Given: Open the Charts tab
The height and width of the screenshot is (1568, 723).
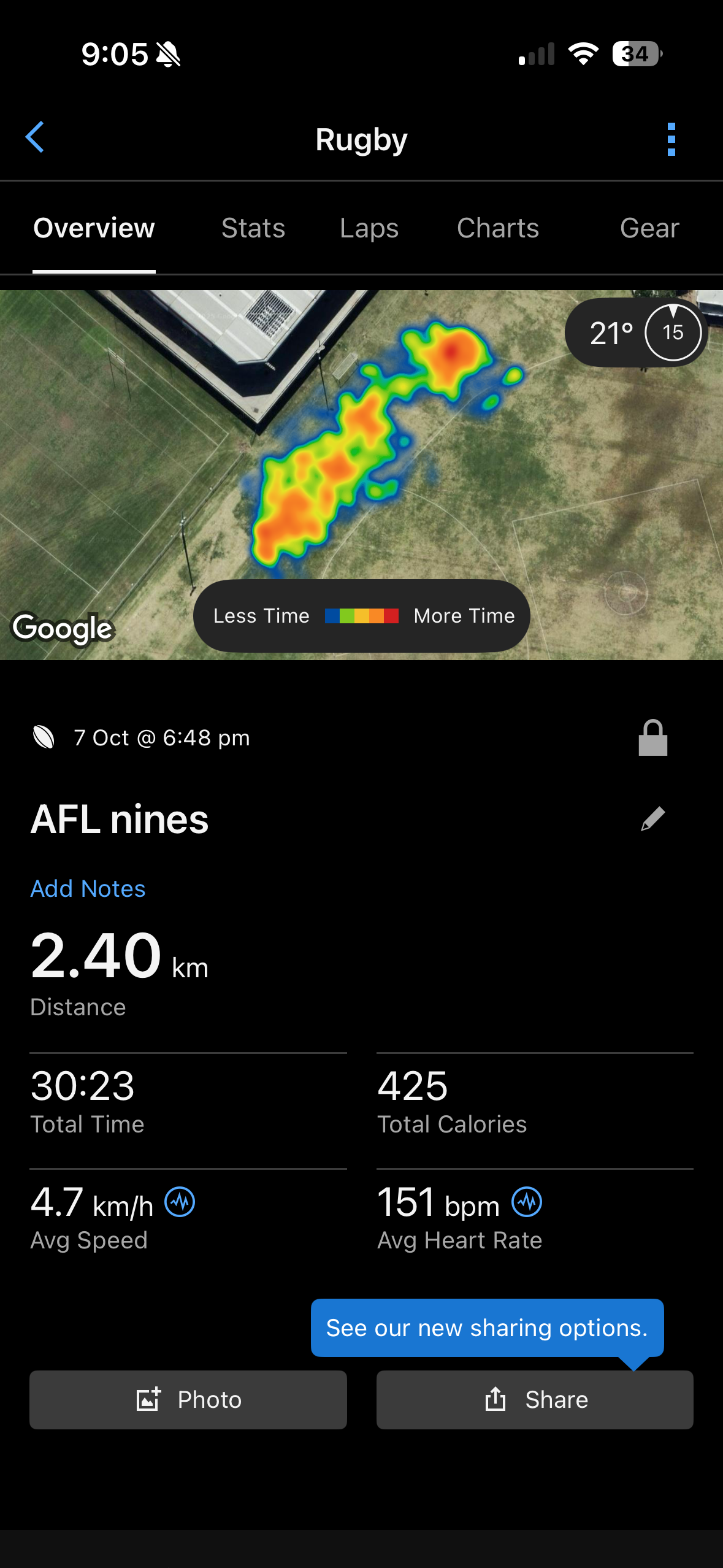Looking at the screenshot, I should [497, 228].
